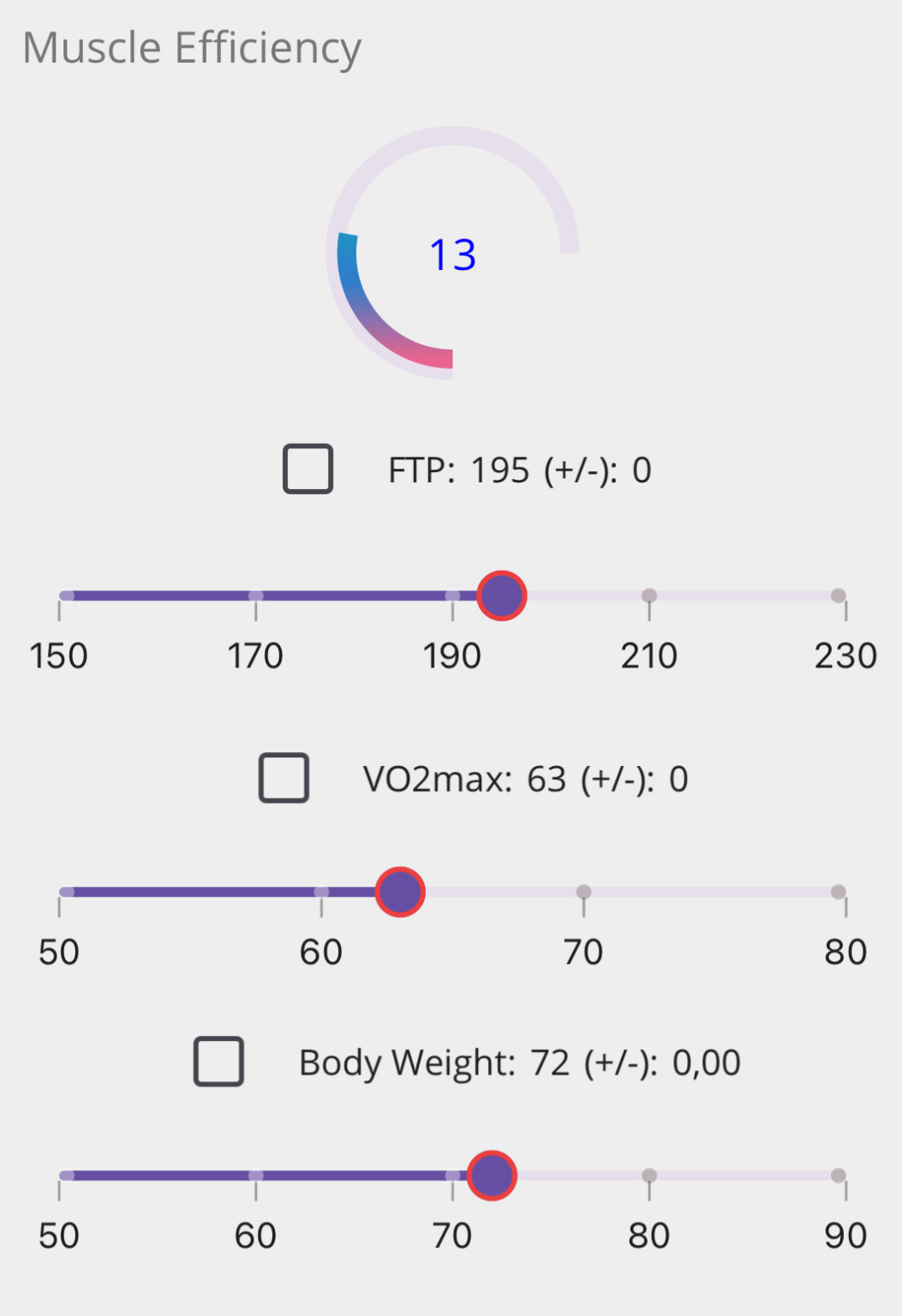902x1316 pixels.
Task: Tap the VO2max slider handle
Action: (x=400, y=892)
